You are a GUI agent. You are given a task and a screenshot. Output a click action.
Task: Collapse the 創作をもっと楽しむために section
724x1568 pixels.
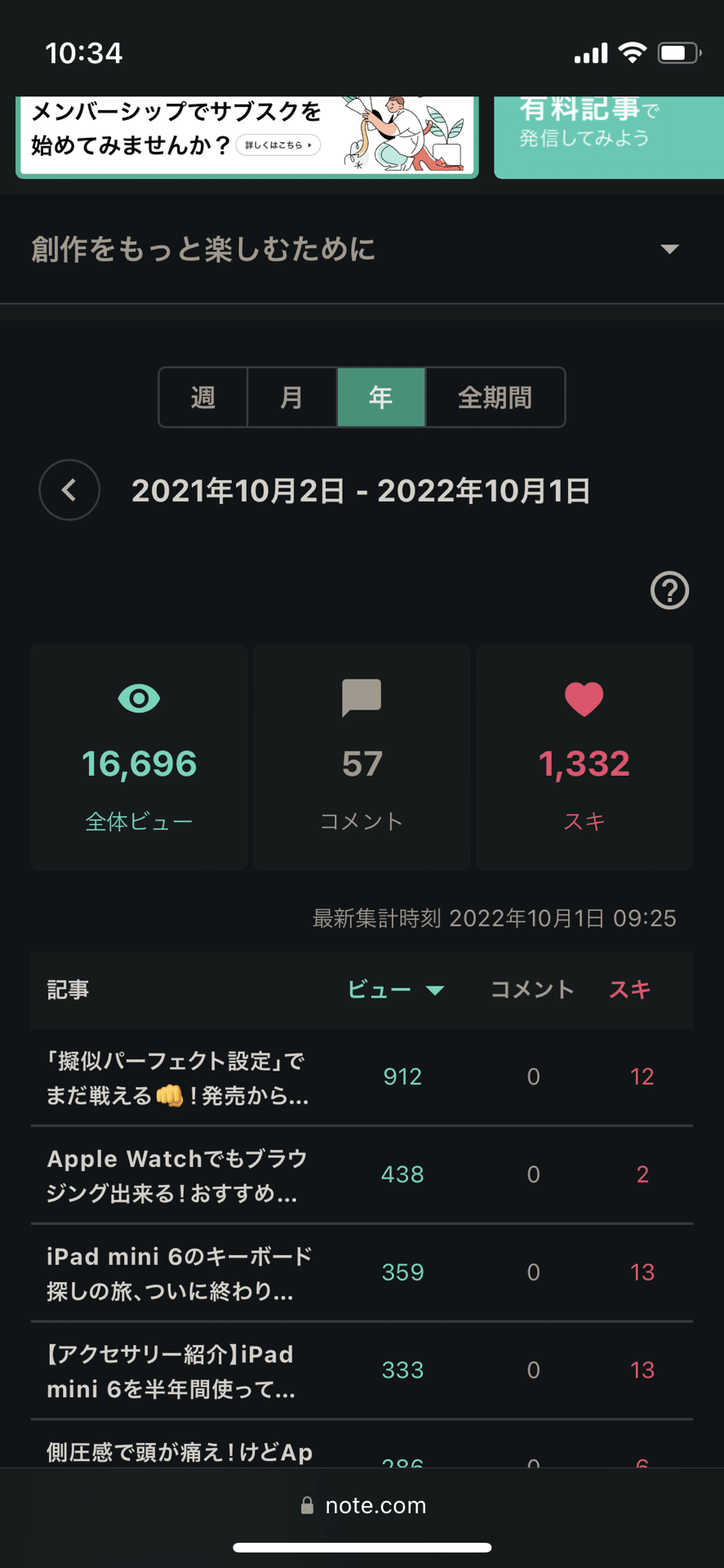669,249
